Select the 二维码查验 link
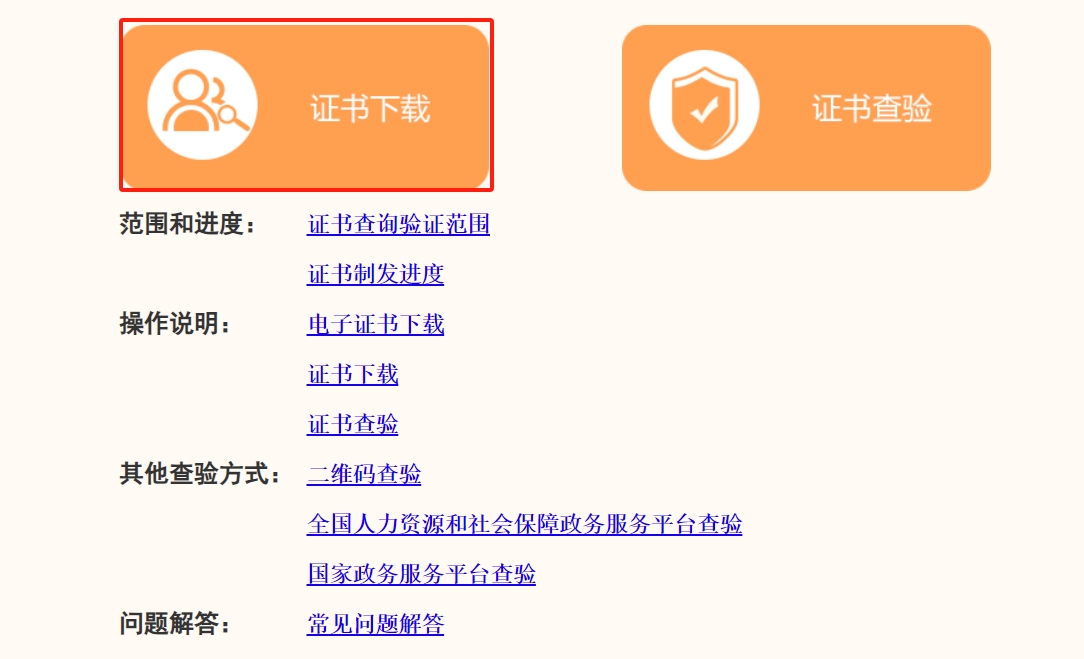The width and height of the screenshot is (1084, 659). [364, 474]
